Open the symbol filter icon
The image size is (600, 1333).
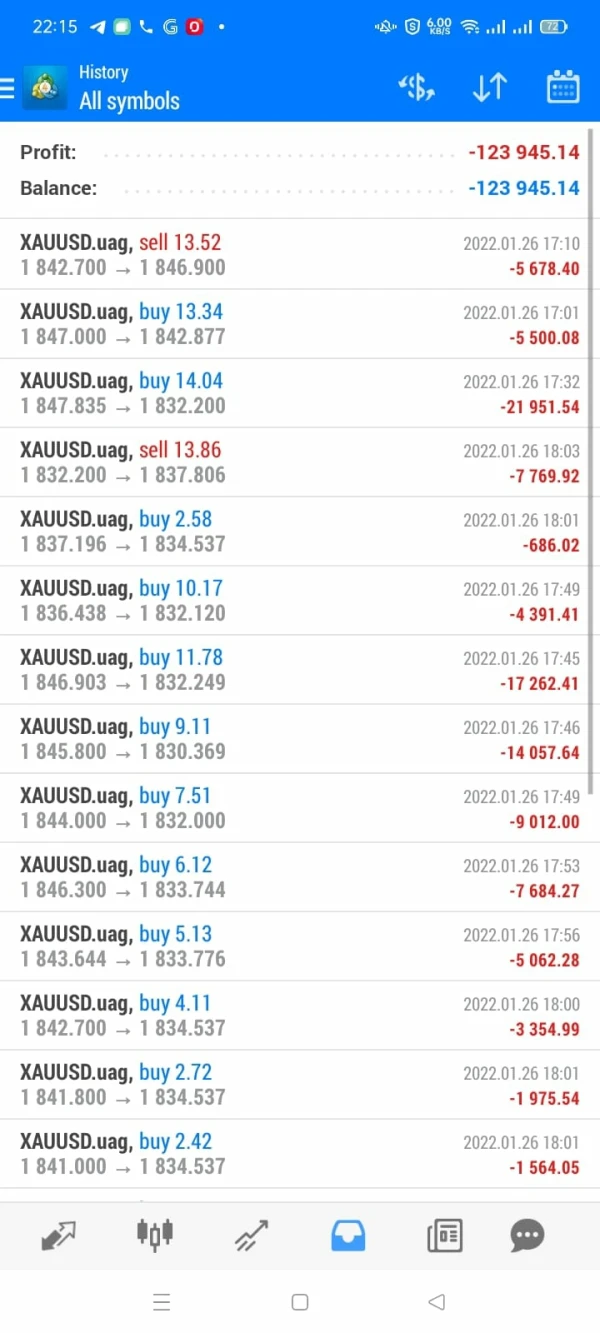pyautogui.click(x=416, y=88)
